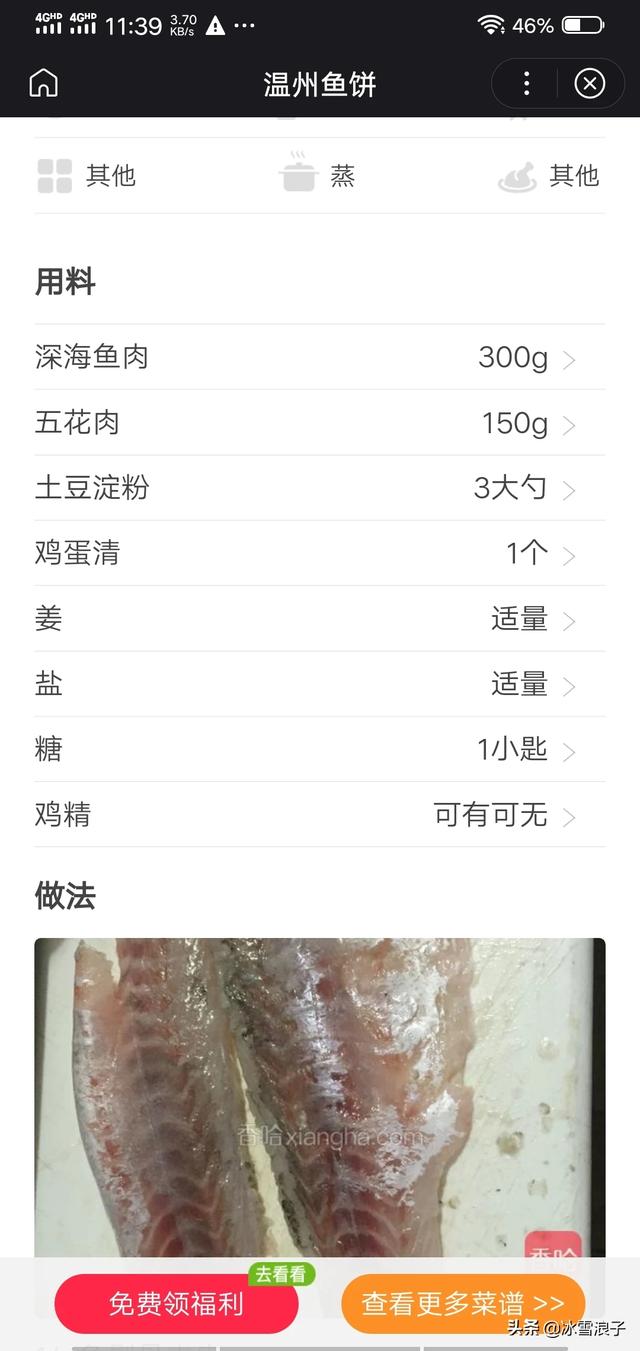Open the 五花肉 ingredient row

point(319,423)
